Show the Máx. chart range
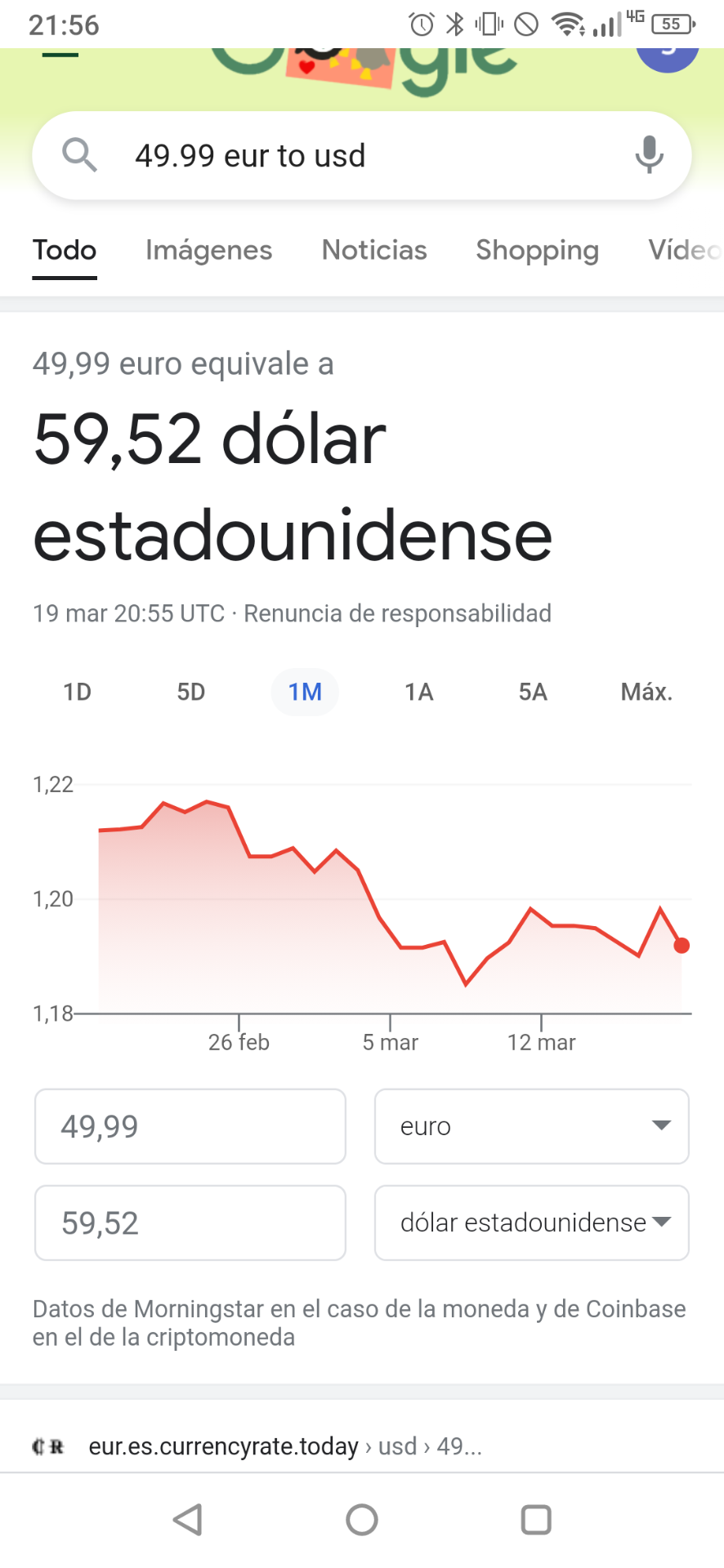724x1568 pixels. 646,692
